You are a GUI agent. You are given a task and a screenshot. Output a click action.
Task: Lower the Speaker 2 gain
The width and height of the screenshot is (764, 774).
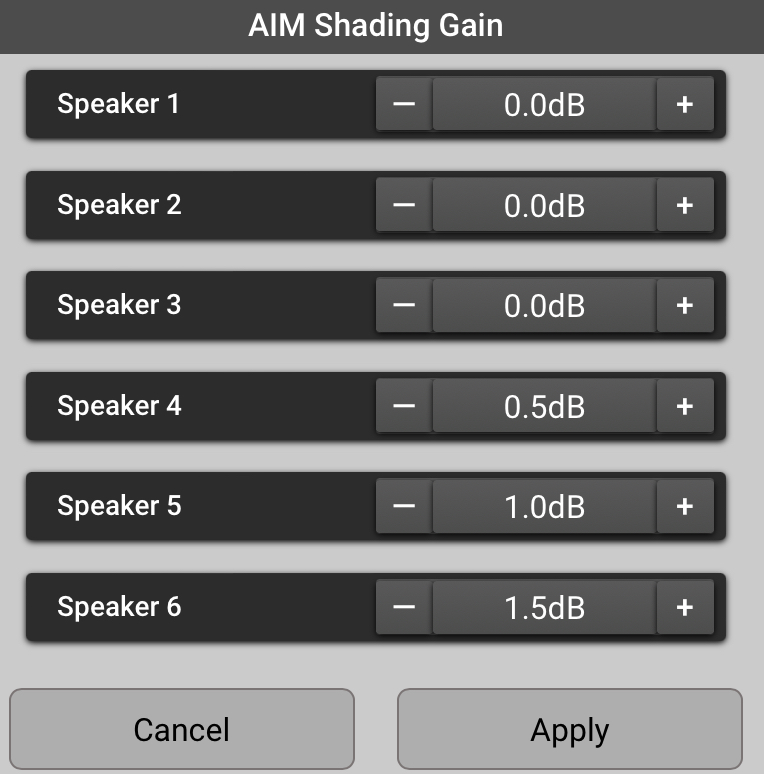pyautogui.click(x=404, y=205)
